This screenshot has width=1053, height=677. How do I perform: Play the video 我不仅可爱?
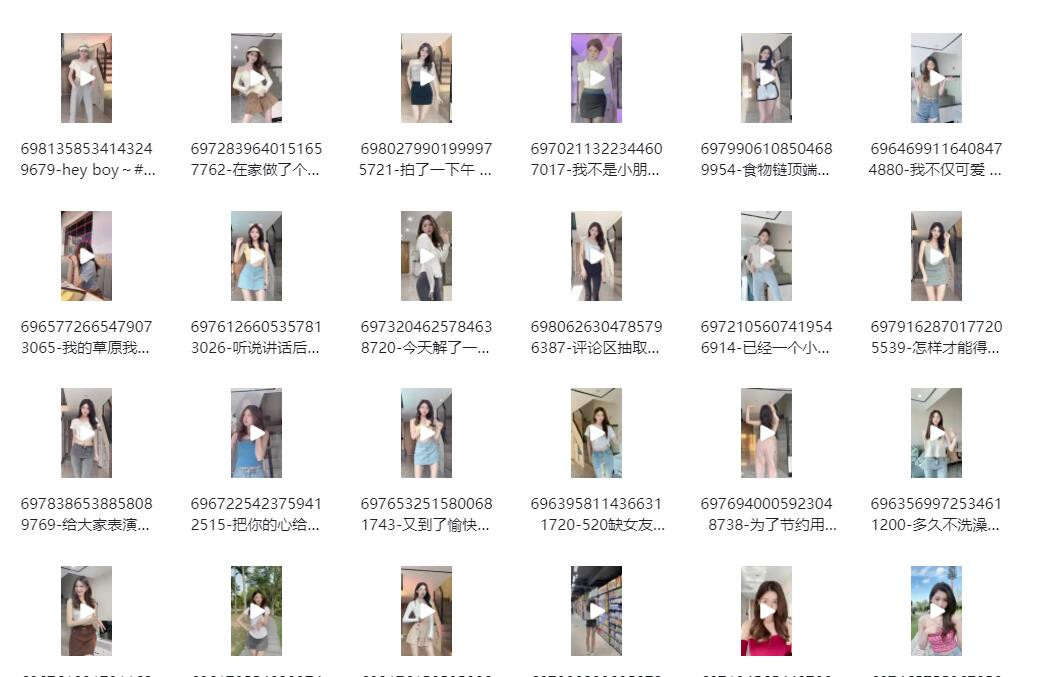tap(936, 78)
